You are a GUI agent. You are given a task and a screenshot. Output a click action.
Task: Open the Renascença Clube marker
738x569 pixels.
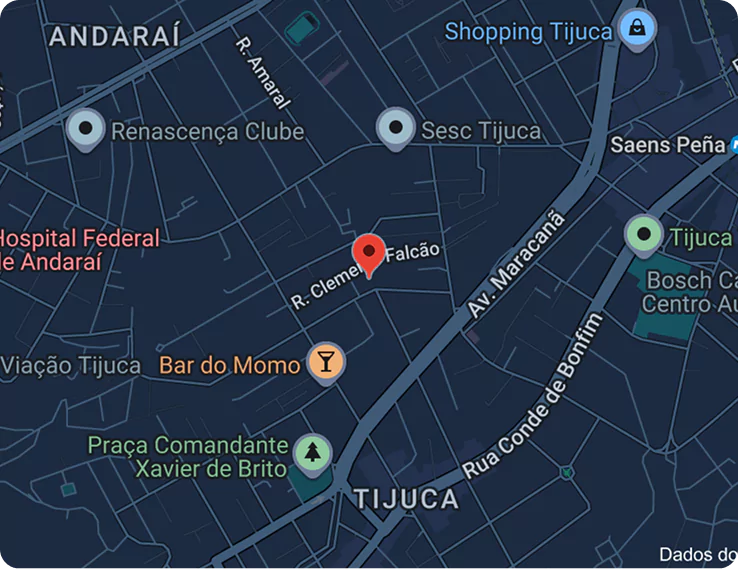pyautogui.click(x=86, y=128)
